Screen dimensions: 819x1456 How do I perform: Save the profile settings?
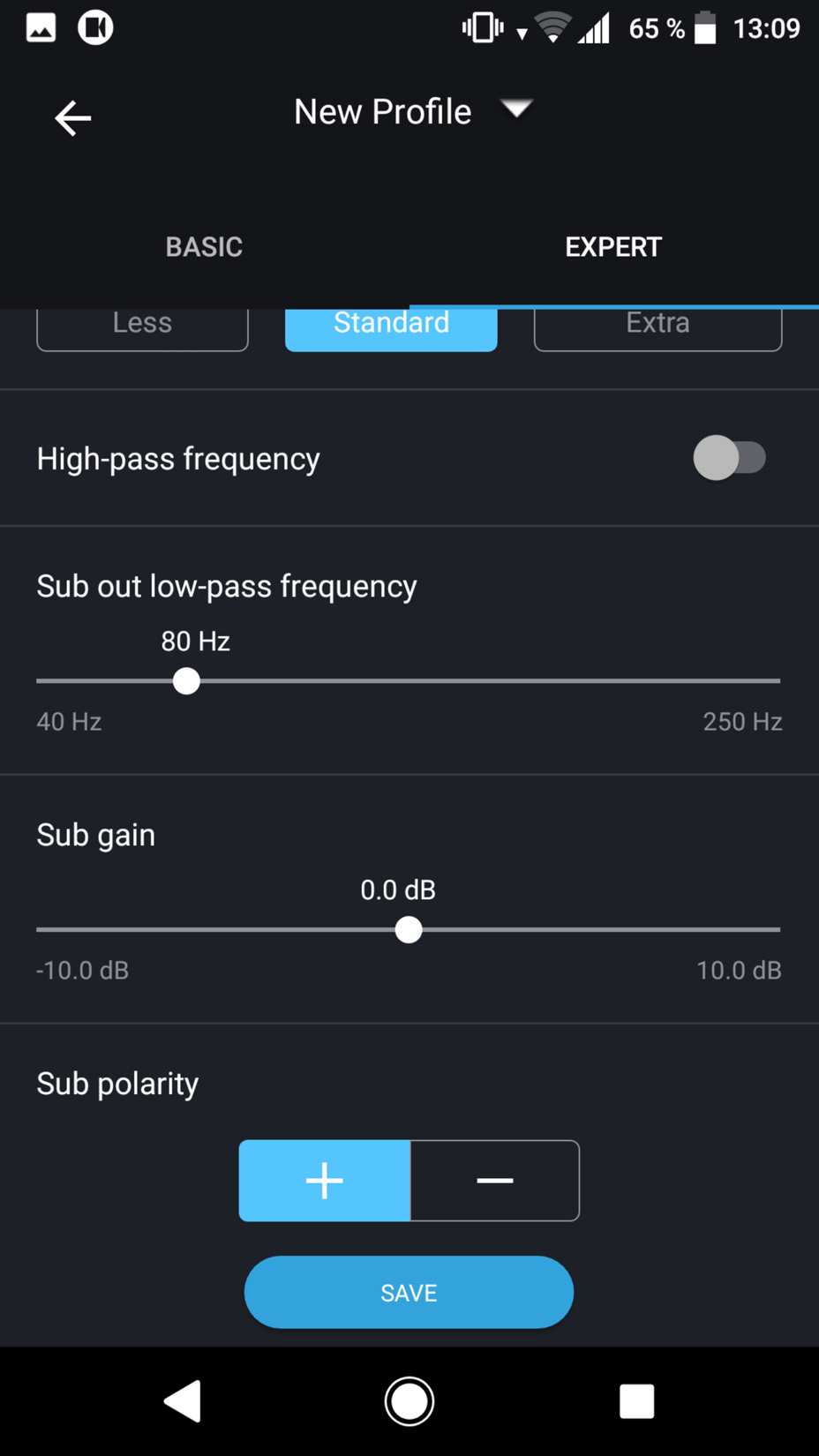409,1292
